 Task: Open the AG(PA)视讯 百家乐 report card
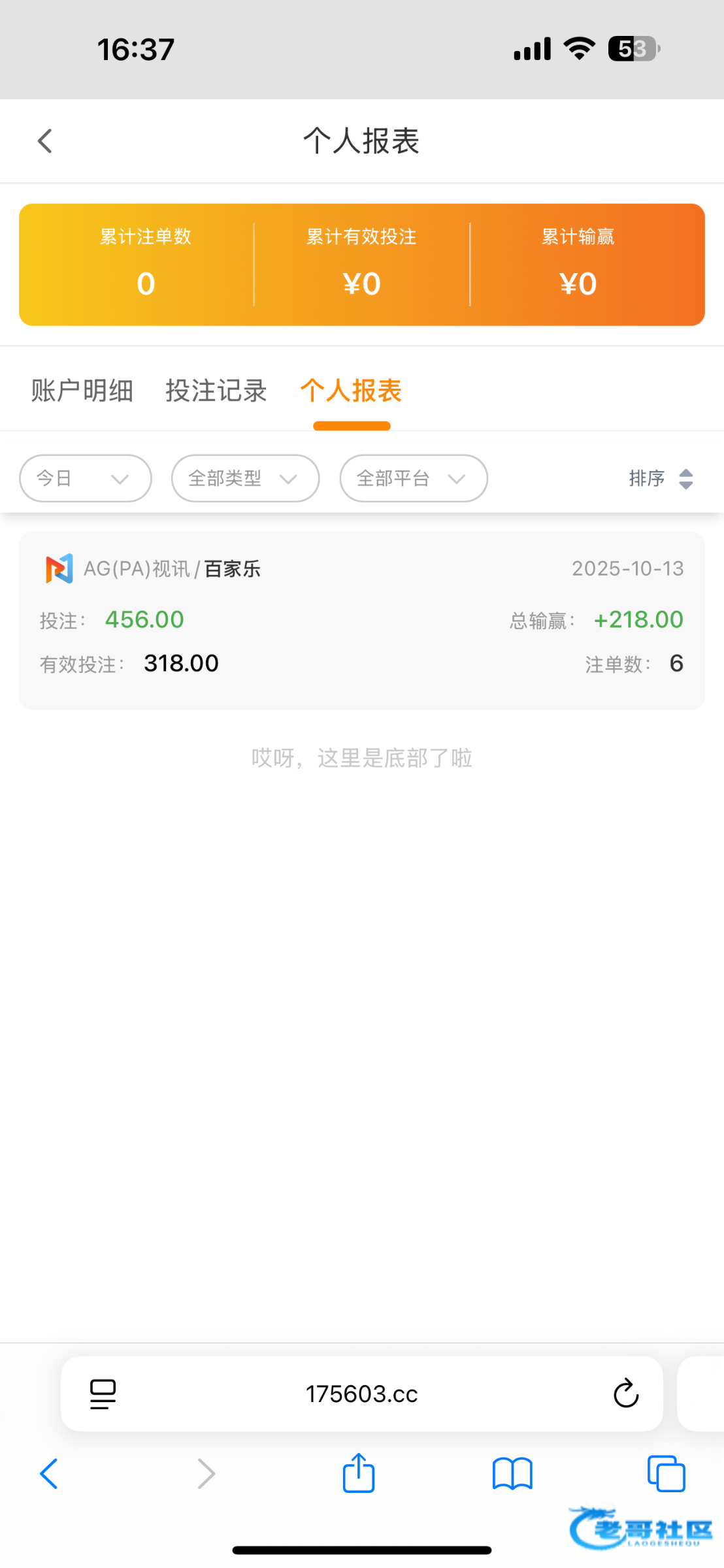[x=361, y=620]
